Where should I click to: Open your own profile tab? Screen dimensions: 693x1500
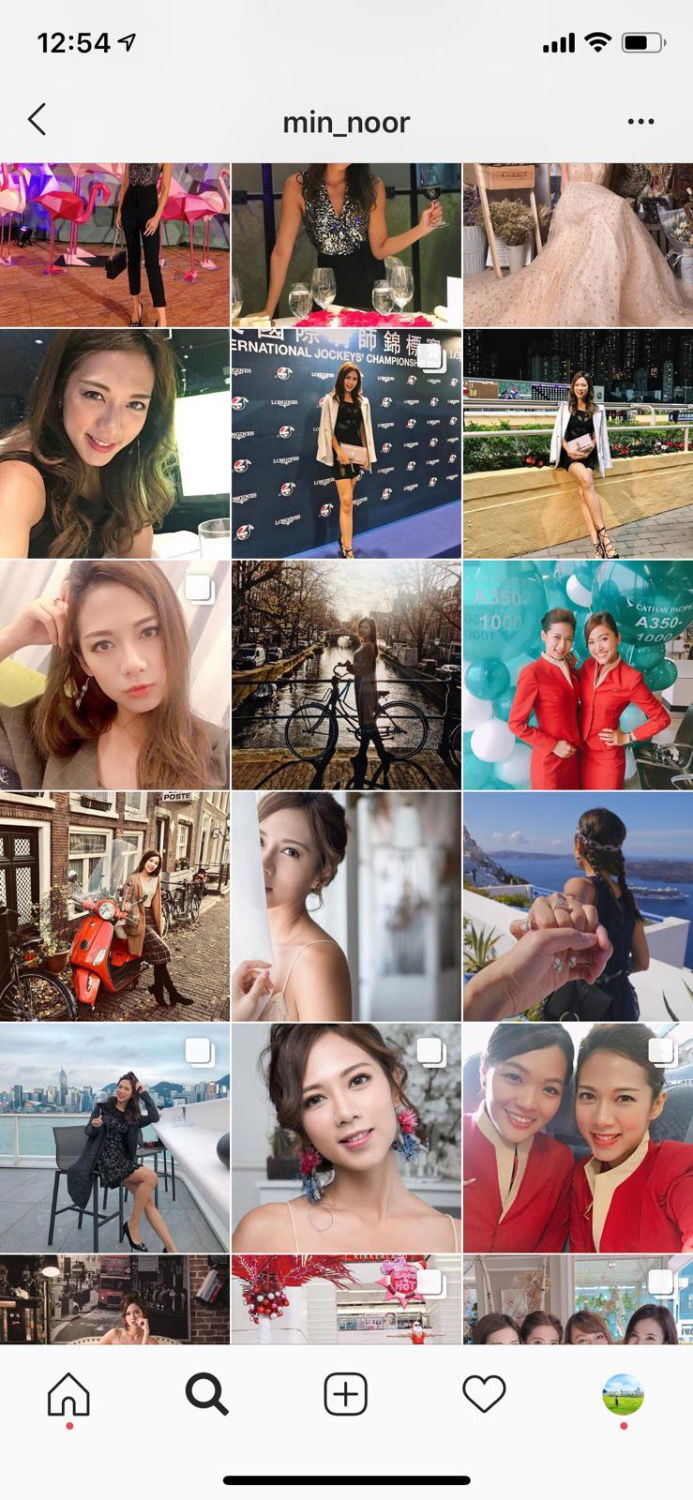[623, 1394]
